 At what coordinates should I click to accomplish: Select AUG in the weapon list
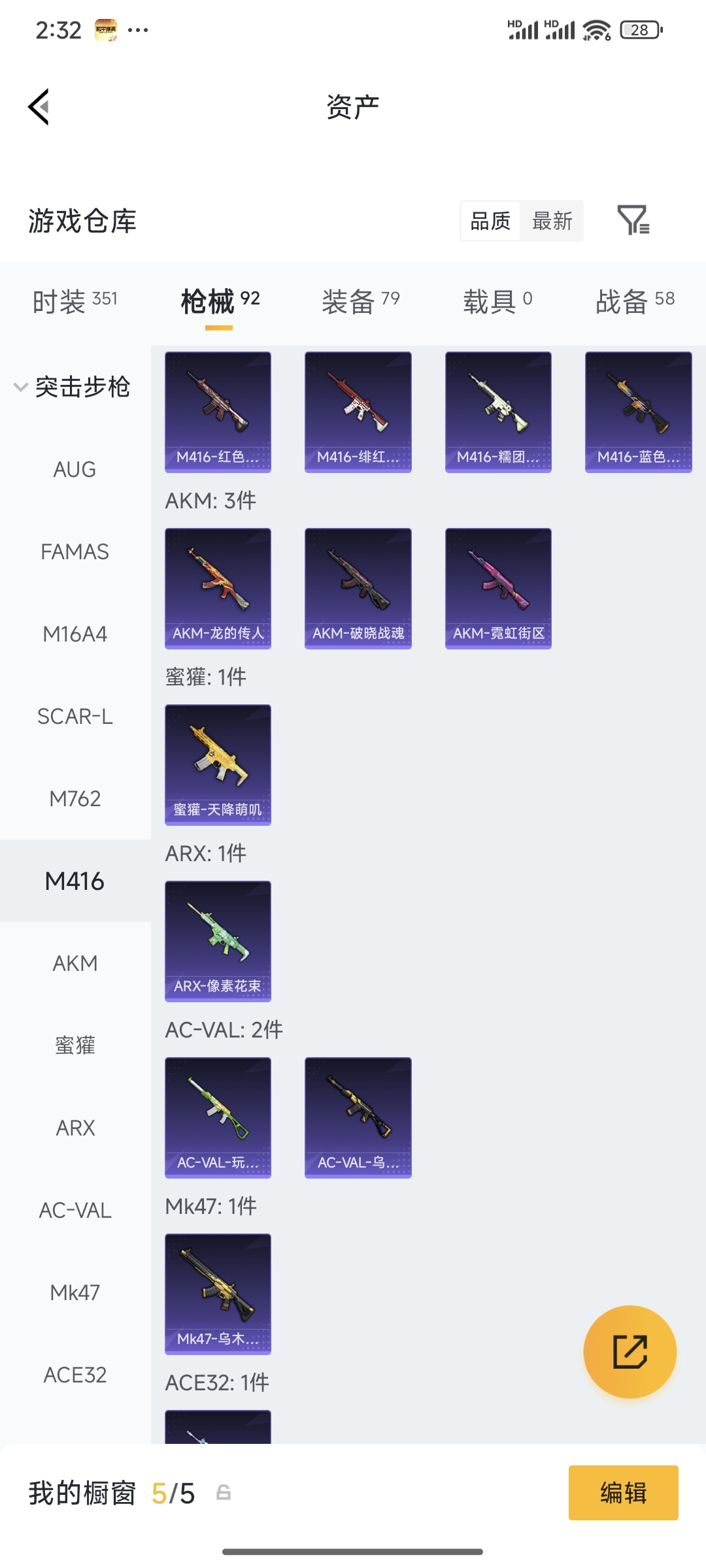tap(75, 469)
